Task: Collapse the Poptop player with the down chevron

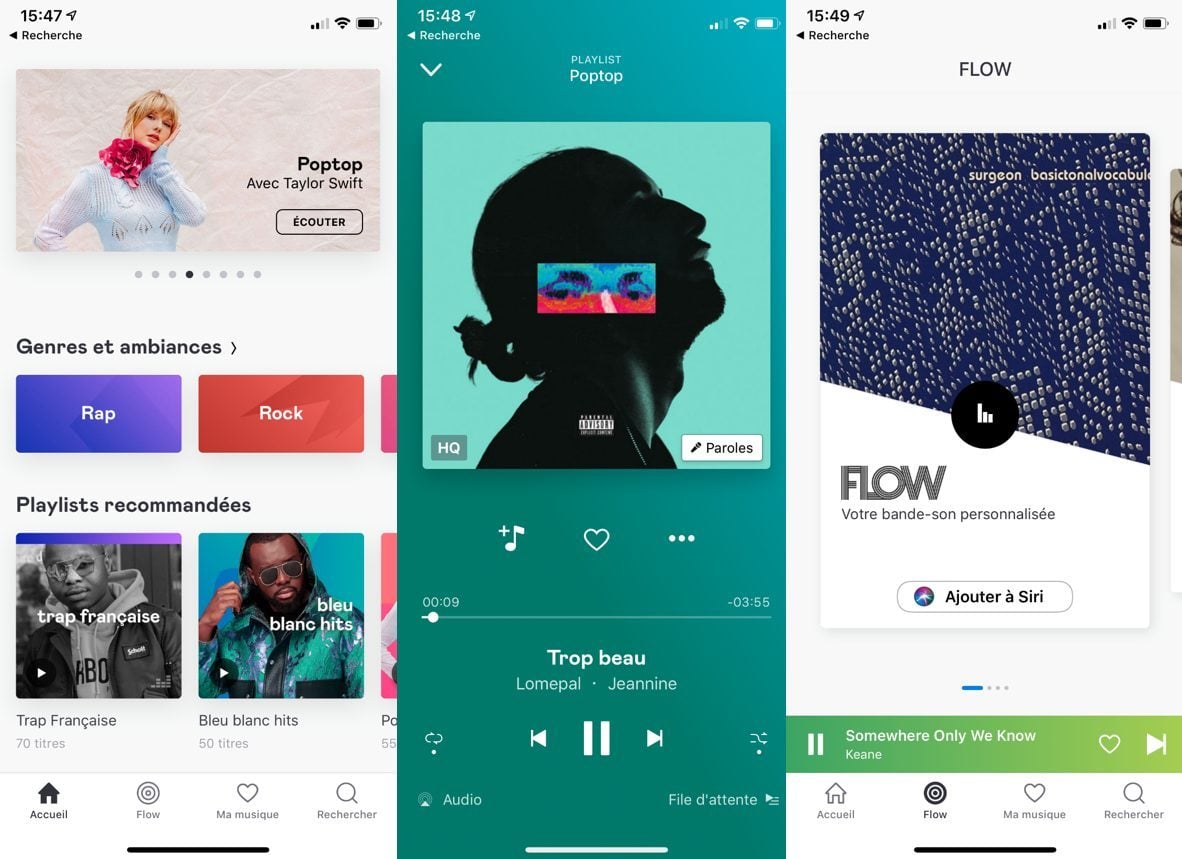Action: [431, 69]
